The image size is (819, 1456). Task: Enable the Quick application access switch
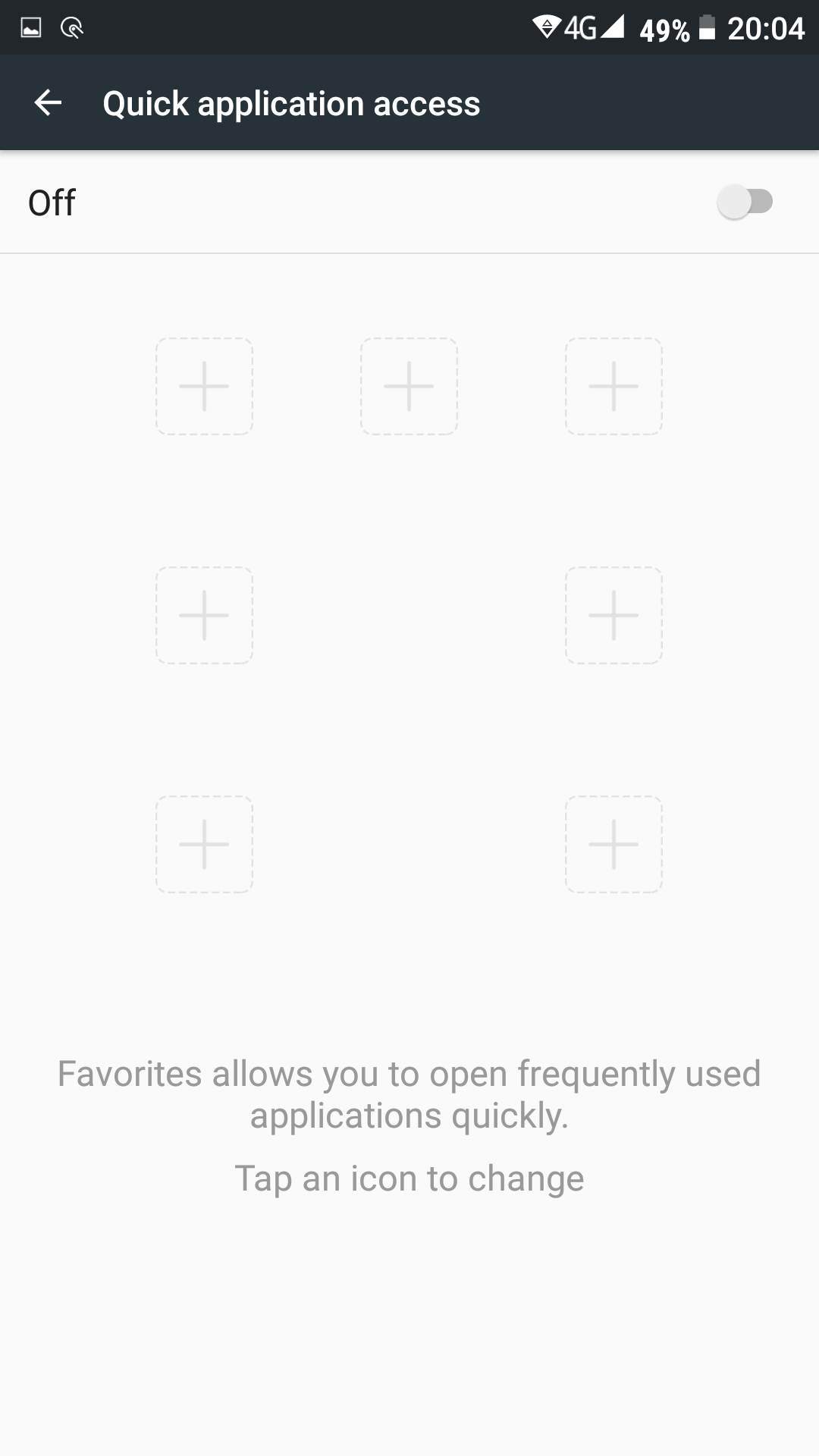(x=745, y=202)
